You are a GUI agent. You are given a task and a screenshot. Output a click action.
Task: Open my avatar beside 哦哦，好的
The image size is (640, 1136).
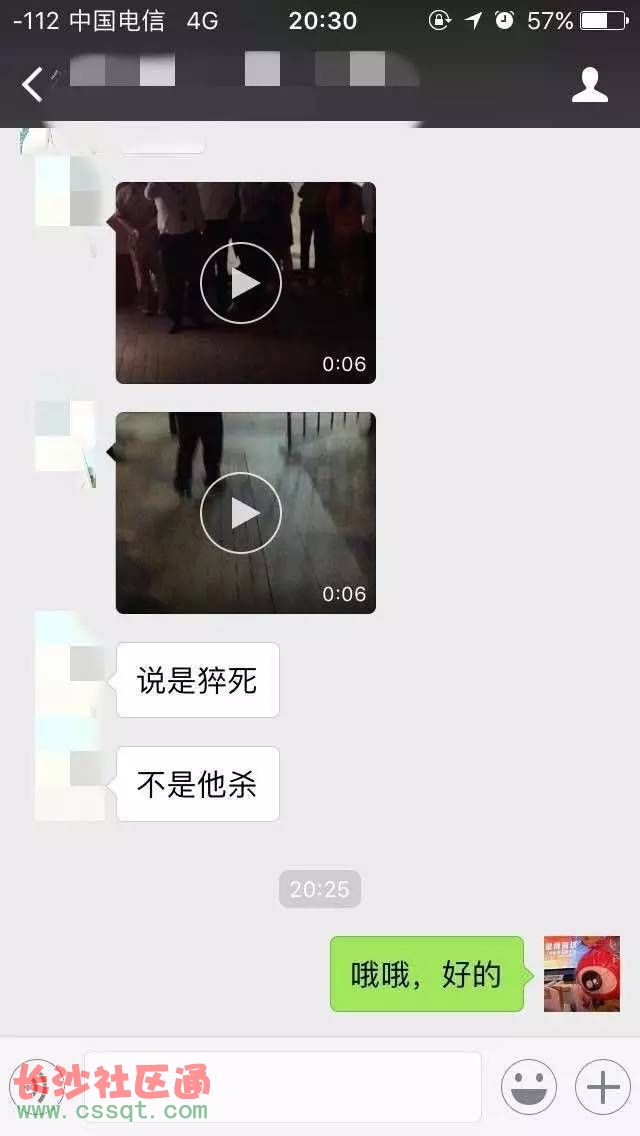(x=582, y=974)
